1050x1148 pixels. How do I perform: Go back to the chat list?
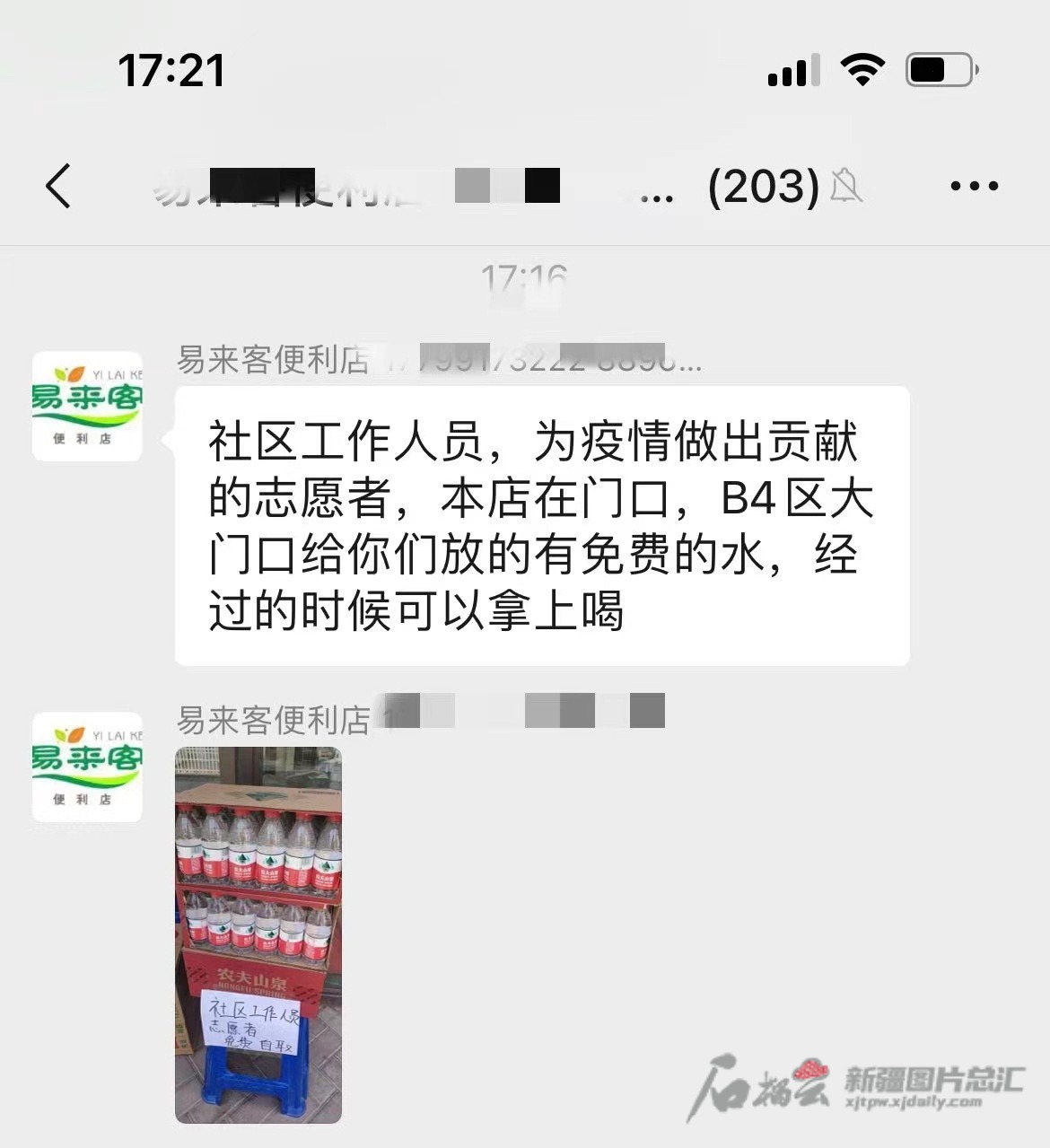[59, 187]
